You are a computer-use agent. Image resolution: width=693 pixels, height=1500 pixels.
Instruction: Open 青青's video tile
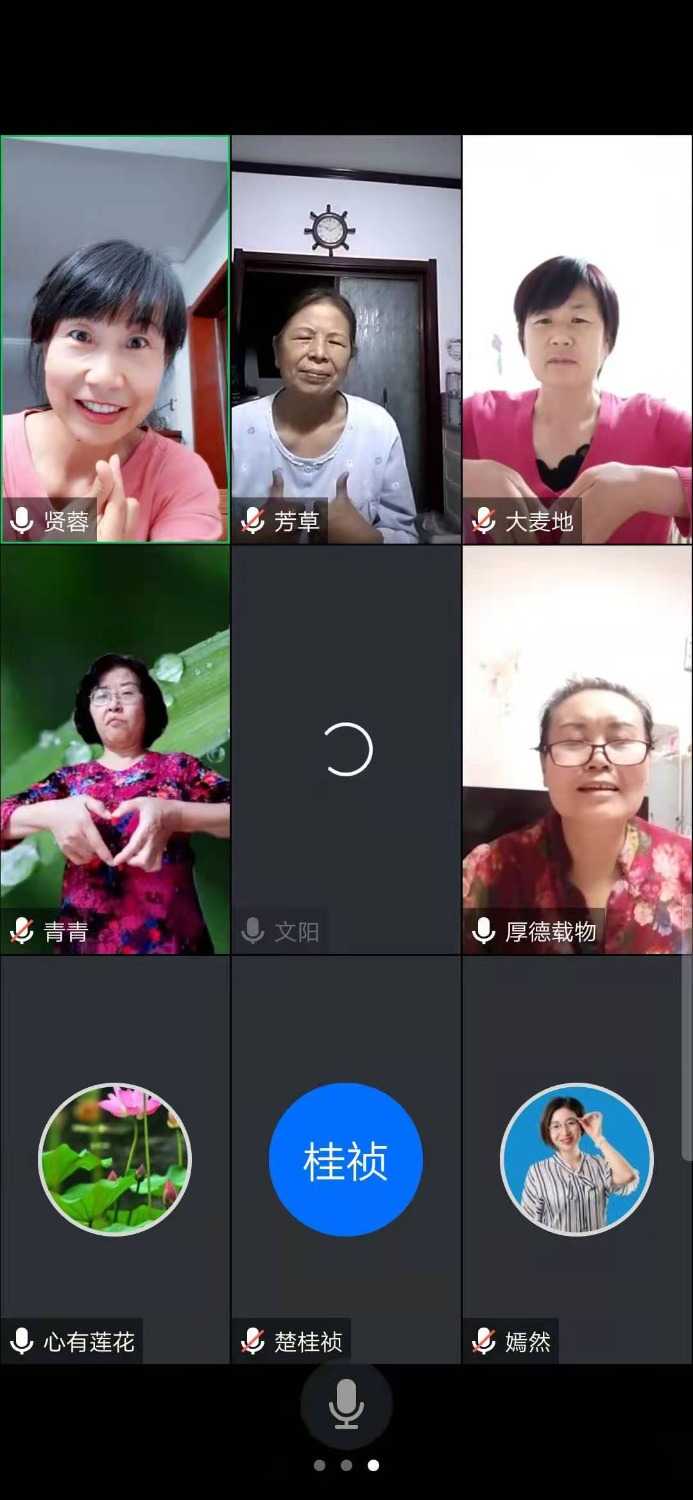[x=115, y=750]
